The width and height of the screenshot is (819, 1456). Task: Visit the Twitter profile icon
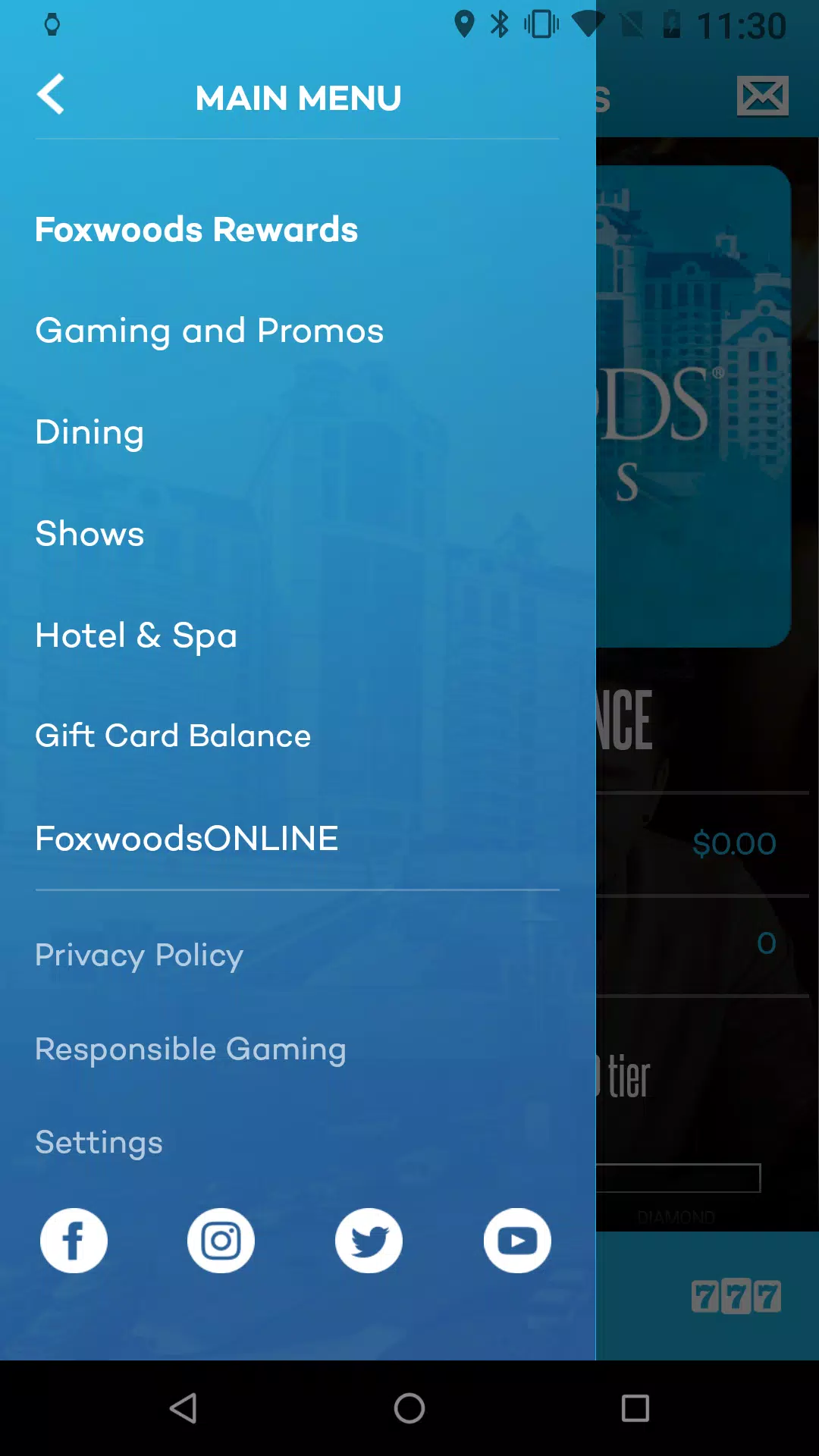pos(369,1241)
